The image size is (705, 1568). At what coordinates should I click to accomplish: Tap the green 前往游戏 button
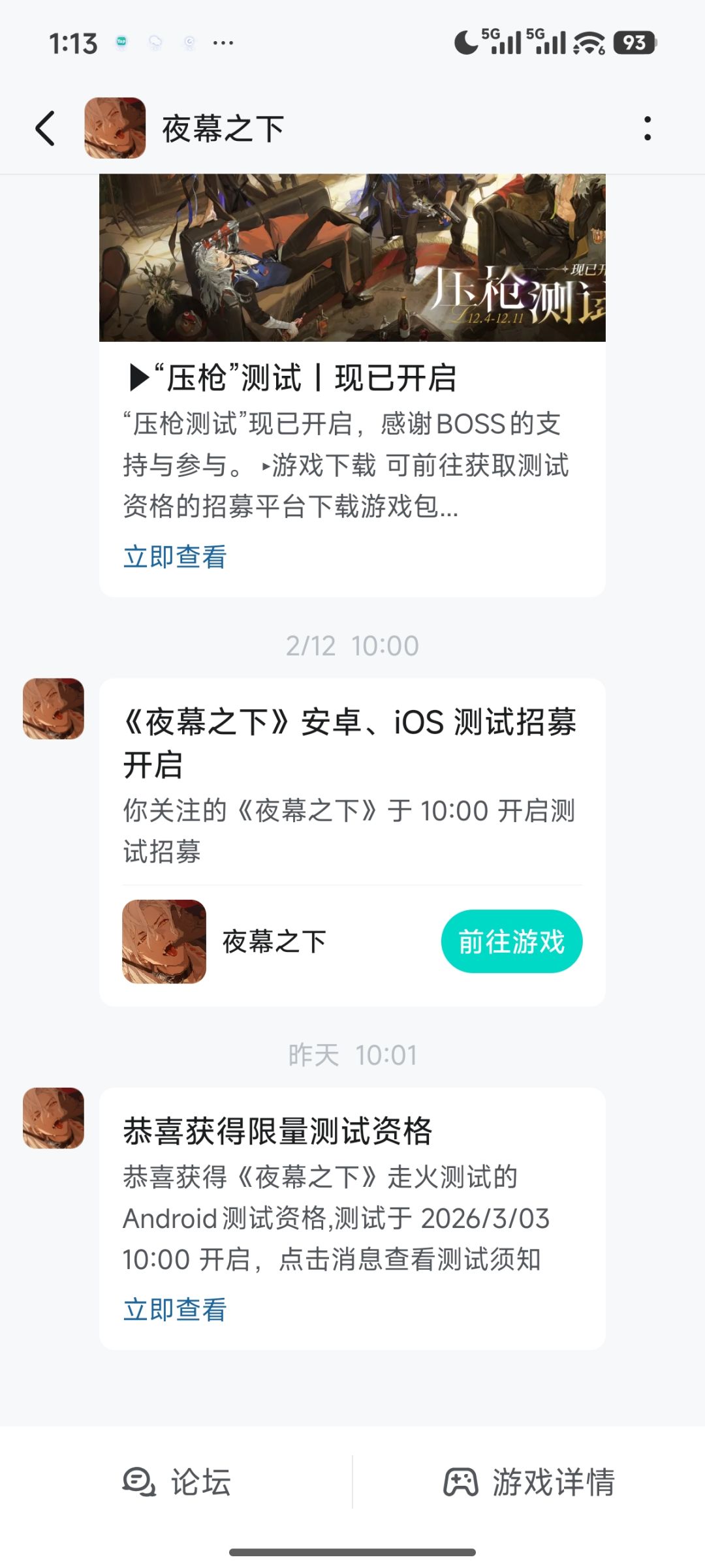pyautogui.click(x=512, y=942)
